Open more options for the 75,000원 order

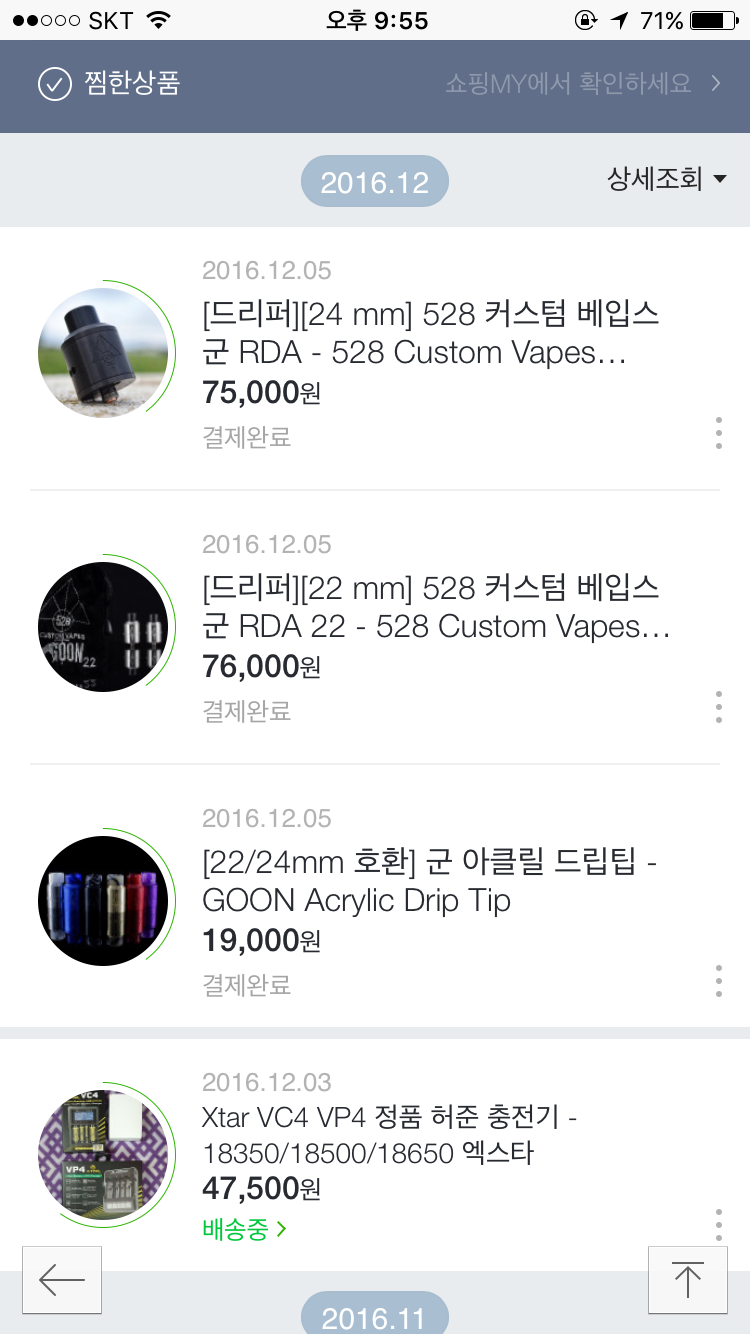719,433
